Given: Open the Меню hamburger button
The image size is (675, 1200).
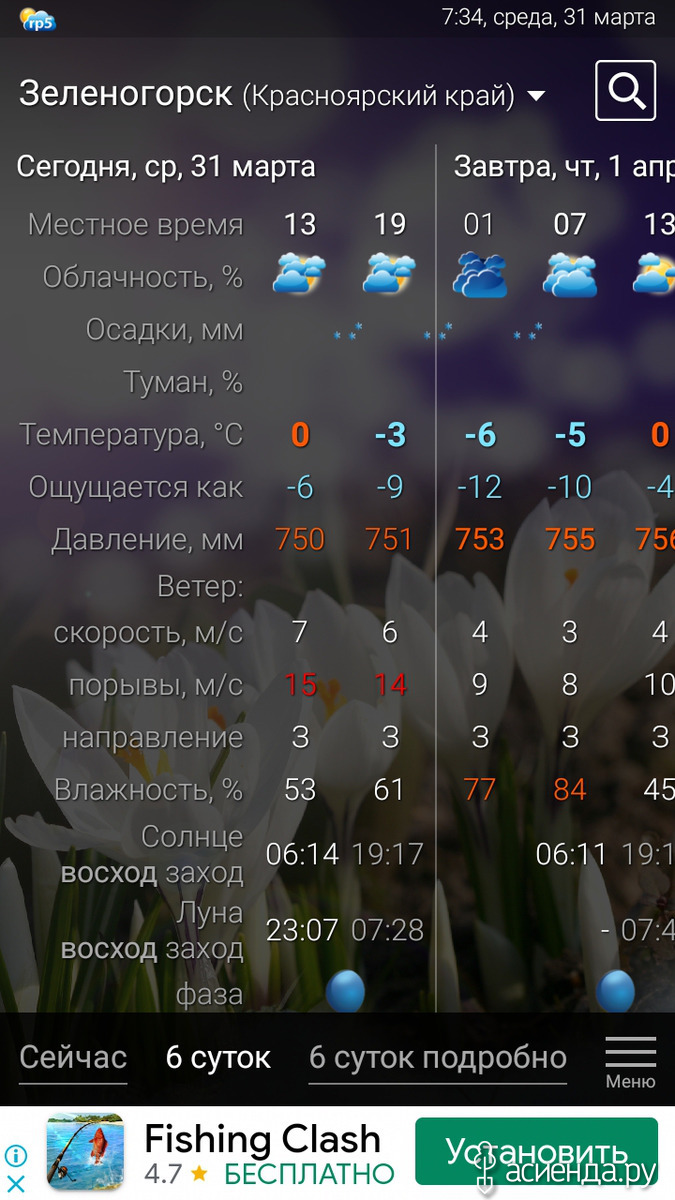Looking at the screenshot, I should click(x=631, y=1062).
